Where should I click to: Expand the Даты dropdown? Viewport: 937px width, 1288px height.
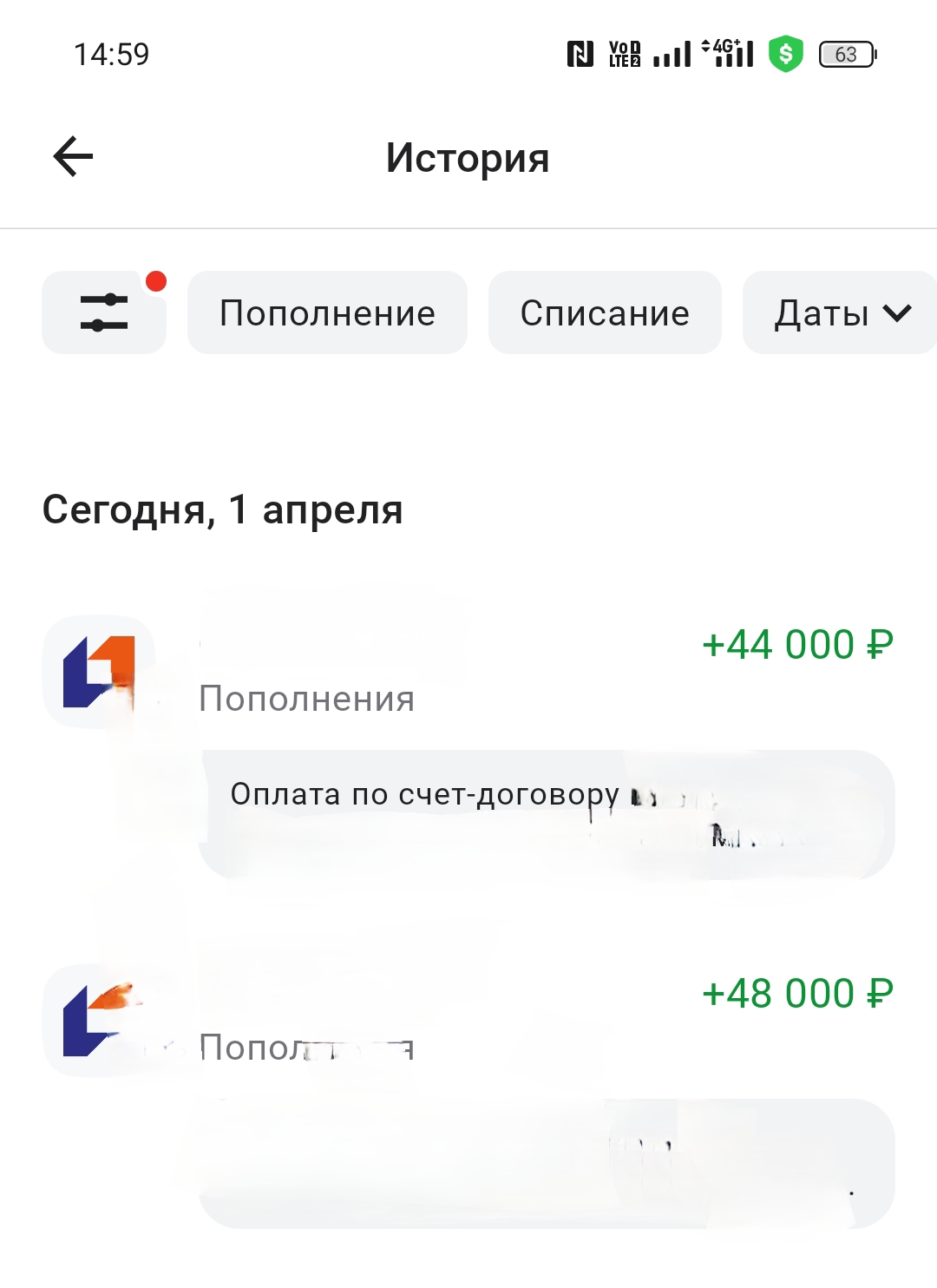pos(840,312)
